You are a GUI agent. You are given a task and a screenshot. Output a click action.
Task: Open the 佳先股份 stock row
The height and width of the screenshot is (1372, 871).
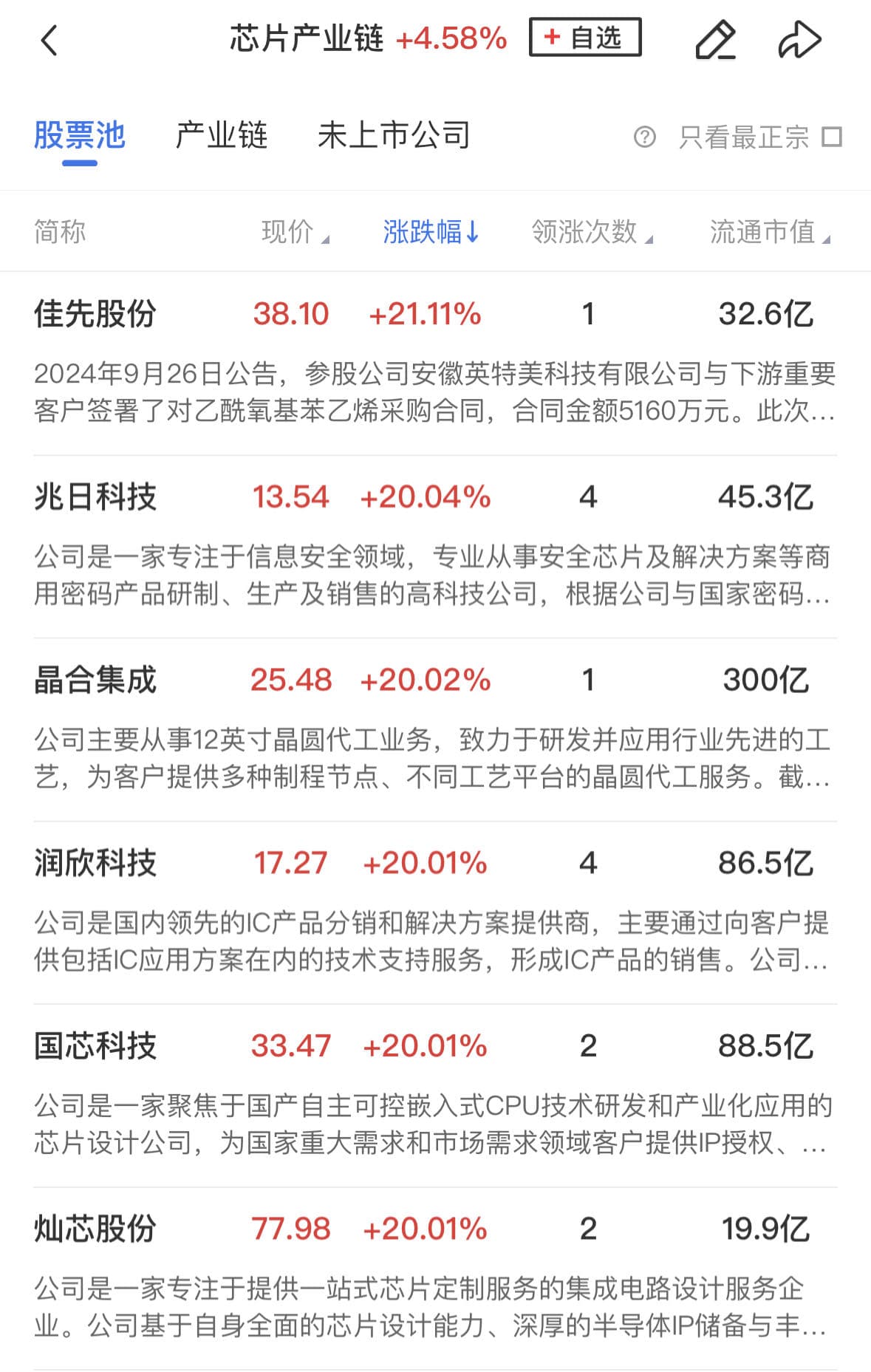click(x=95, y=314)
